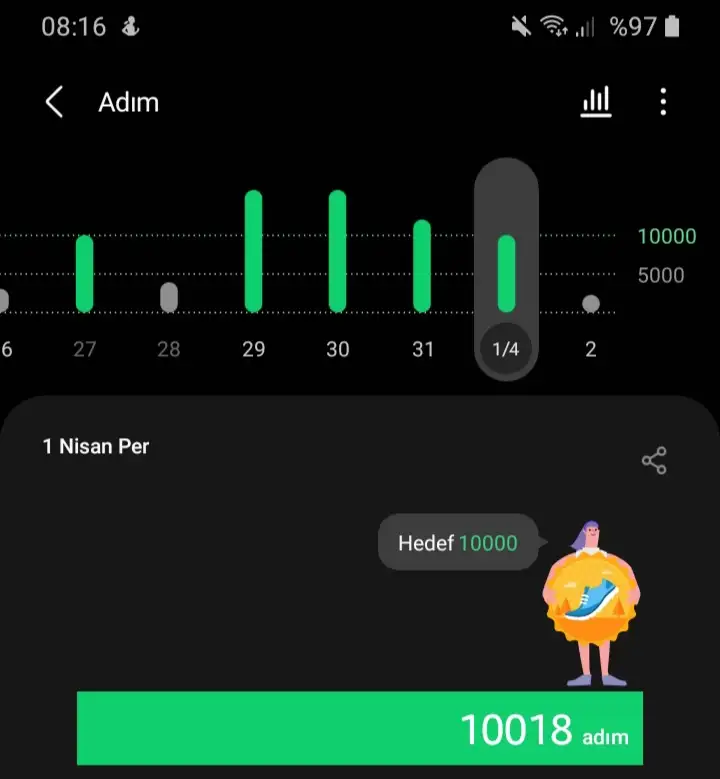Select the day 30 bar
The image size is (720, 779).
pyautogui.click(x=338, y=251)
